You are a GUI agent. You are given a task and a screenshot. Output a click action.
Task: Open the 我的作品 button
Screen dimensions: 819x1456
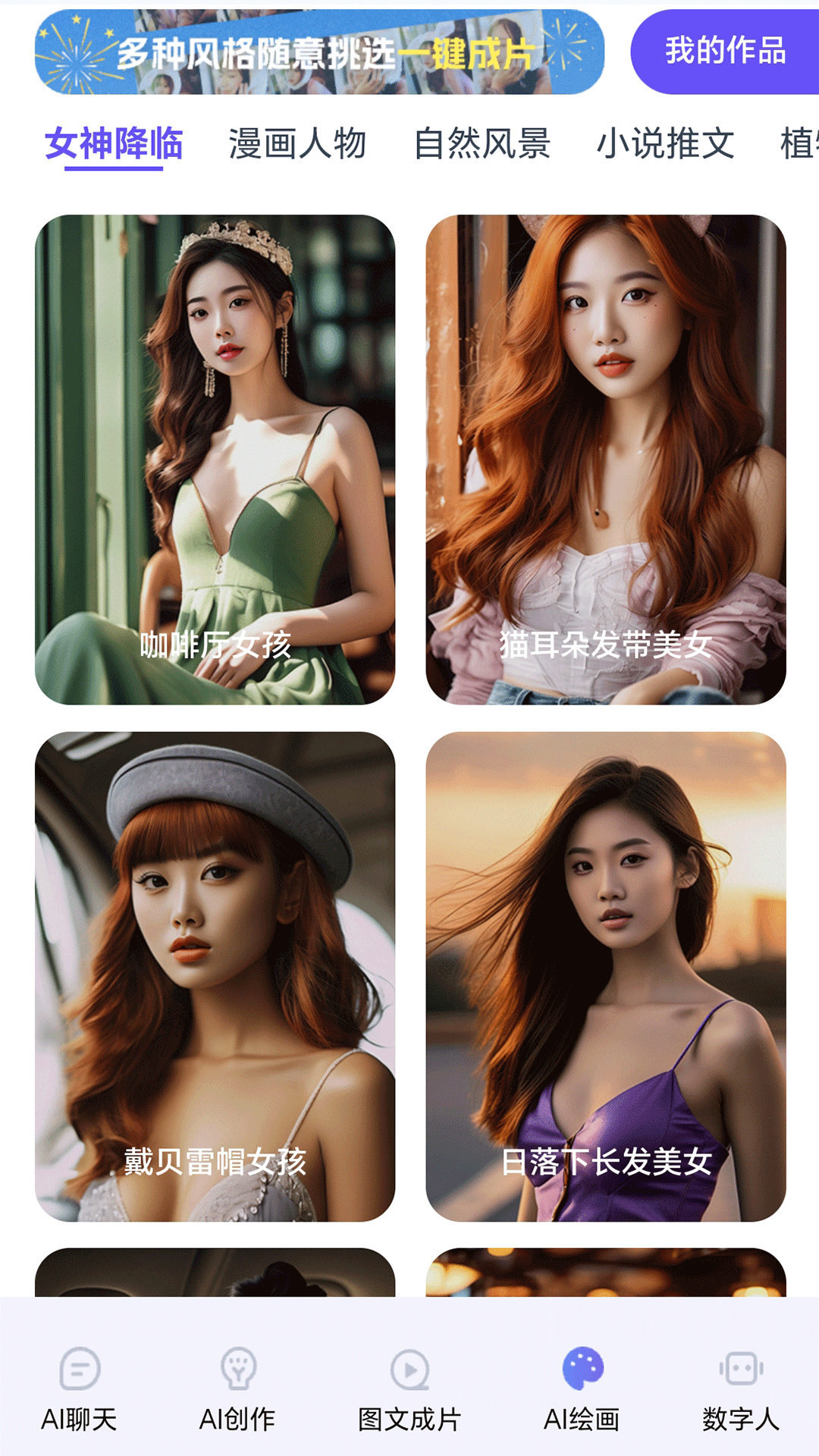click(x=725, y=52)
